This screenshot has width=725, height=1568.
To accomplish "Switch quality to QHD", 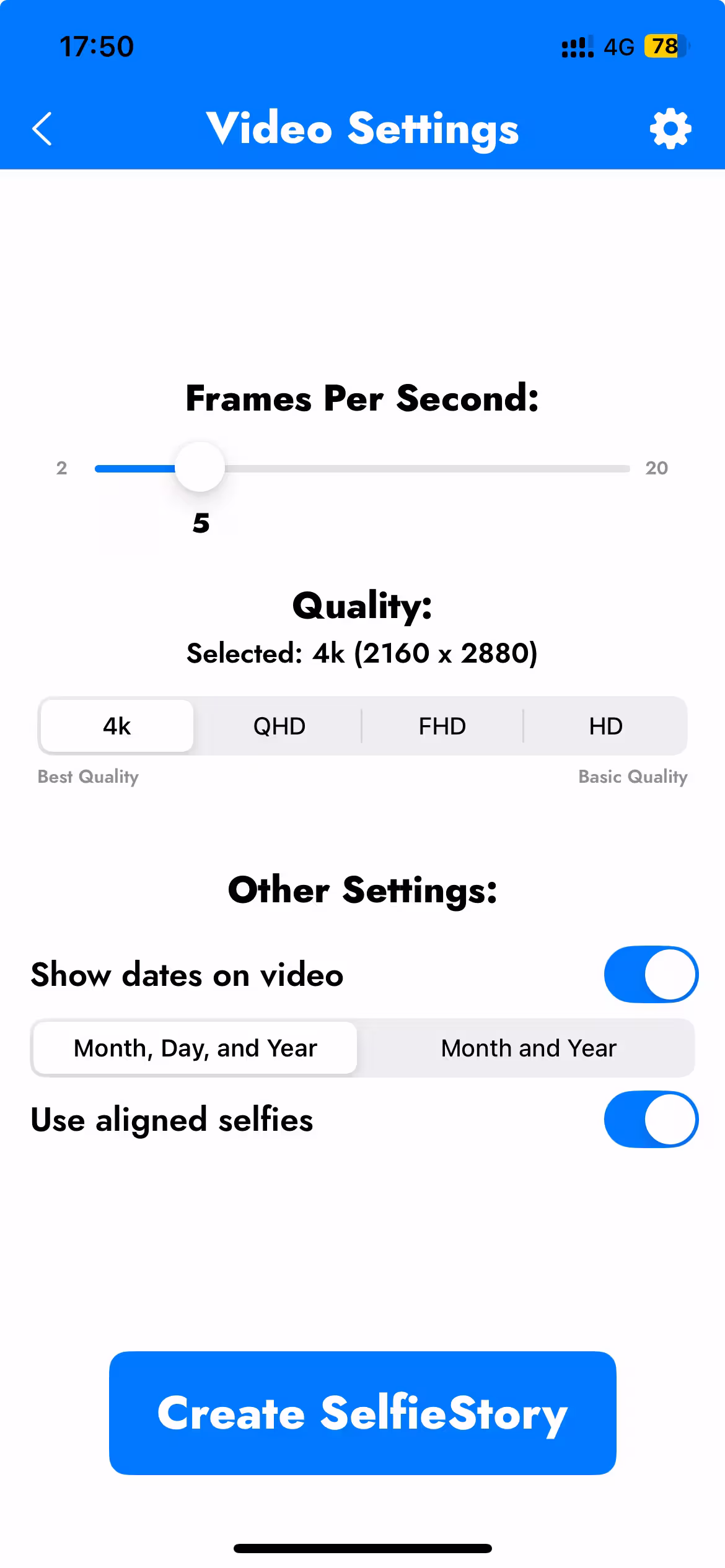I will (279, 725).
